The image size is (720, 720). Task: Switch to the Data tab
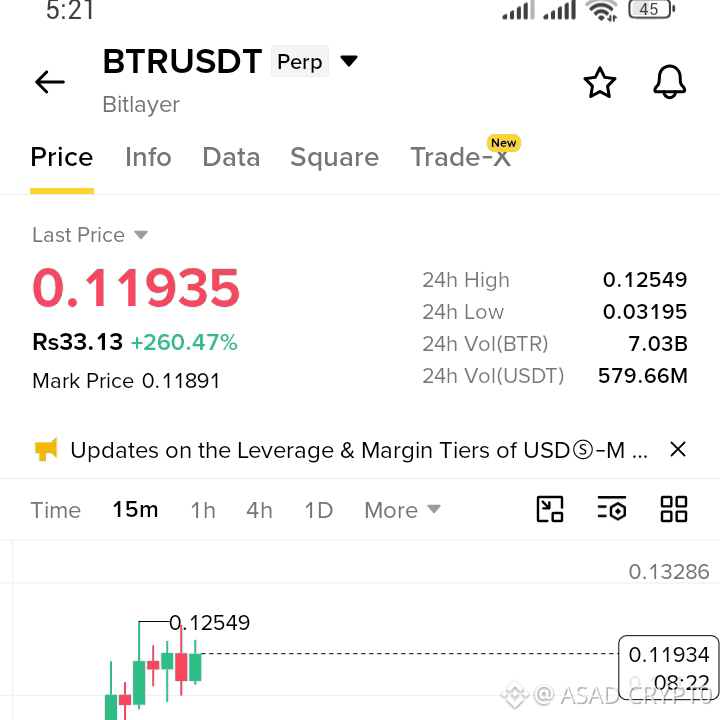(231, 157)
